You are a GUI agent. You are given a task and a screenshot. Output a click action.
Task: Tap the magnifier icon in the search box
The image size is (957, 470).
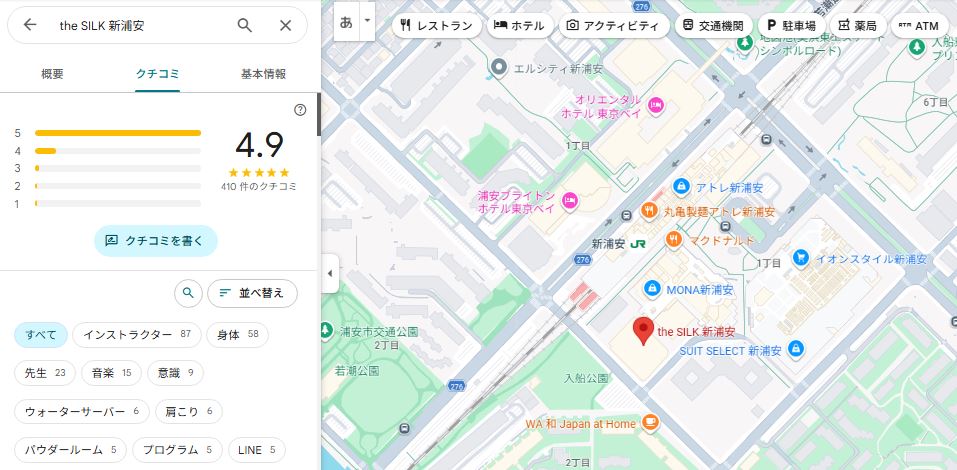pos(245,25)
